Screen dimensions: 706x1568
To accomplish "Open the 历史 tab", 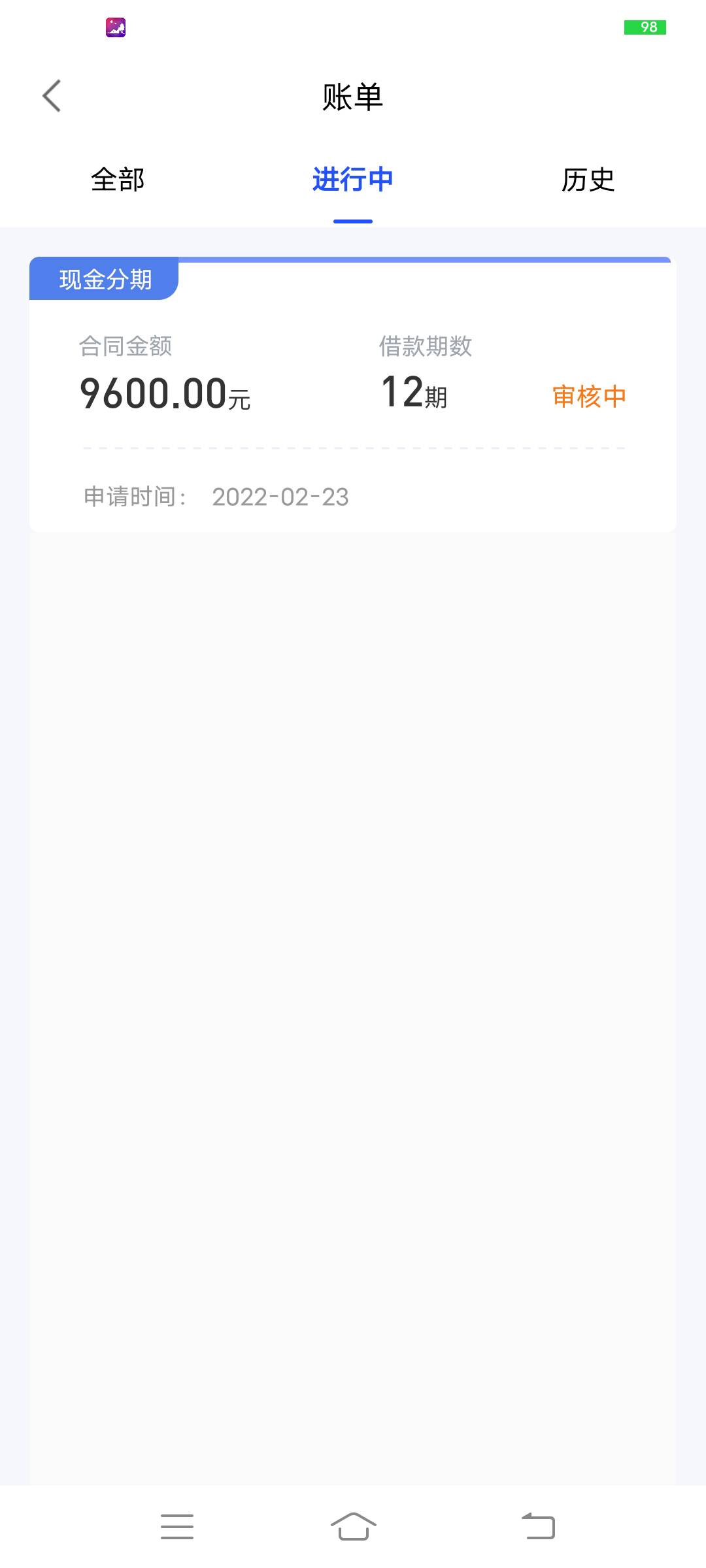I will coord(588,180).
